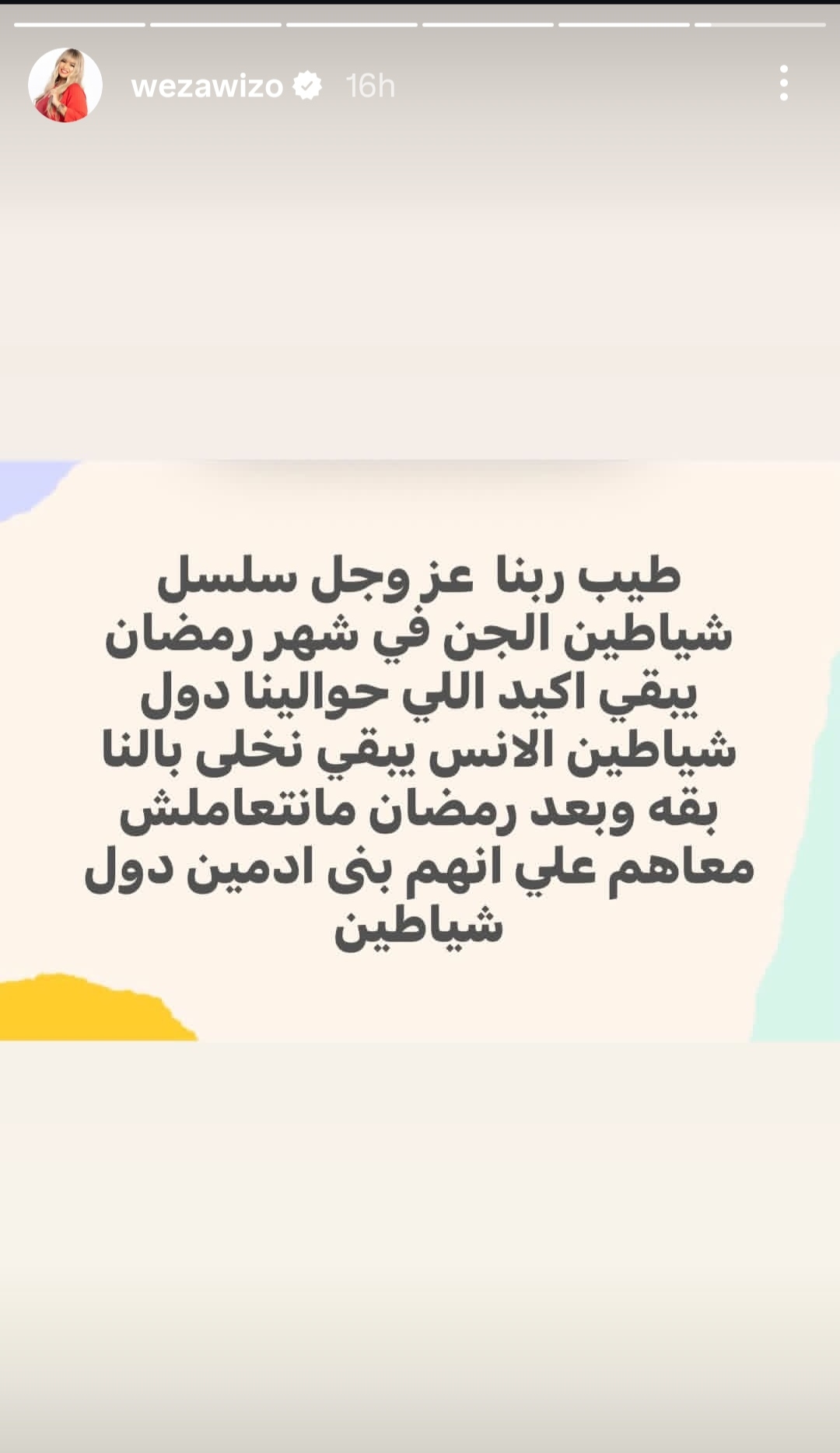The height and width of the screenshot is (1453, 840).
Task: Open the story overflow menu
Action: (783, 83)
